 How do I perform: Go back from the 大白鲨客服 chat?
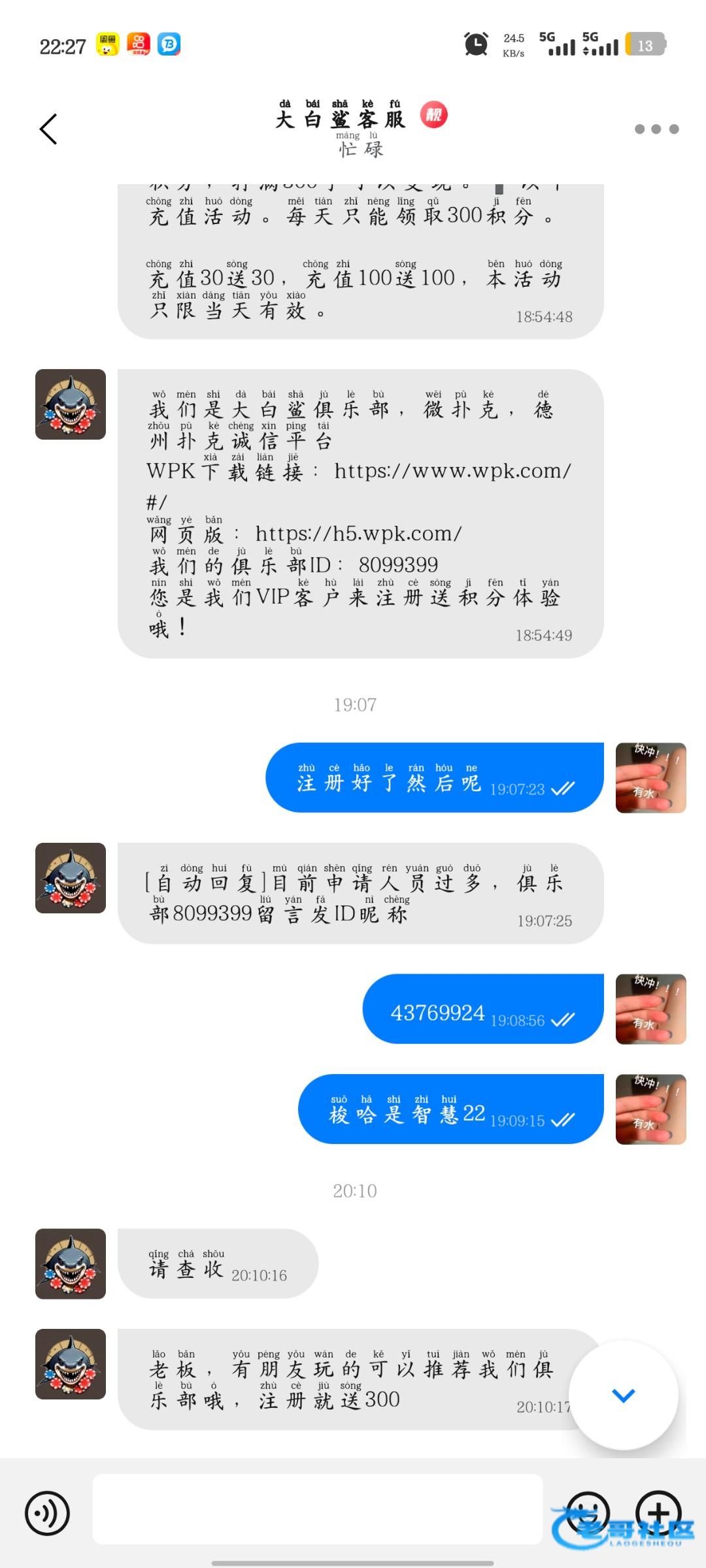pos(48,129)
